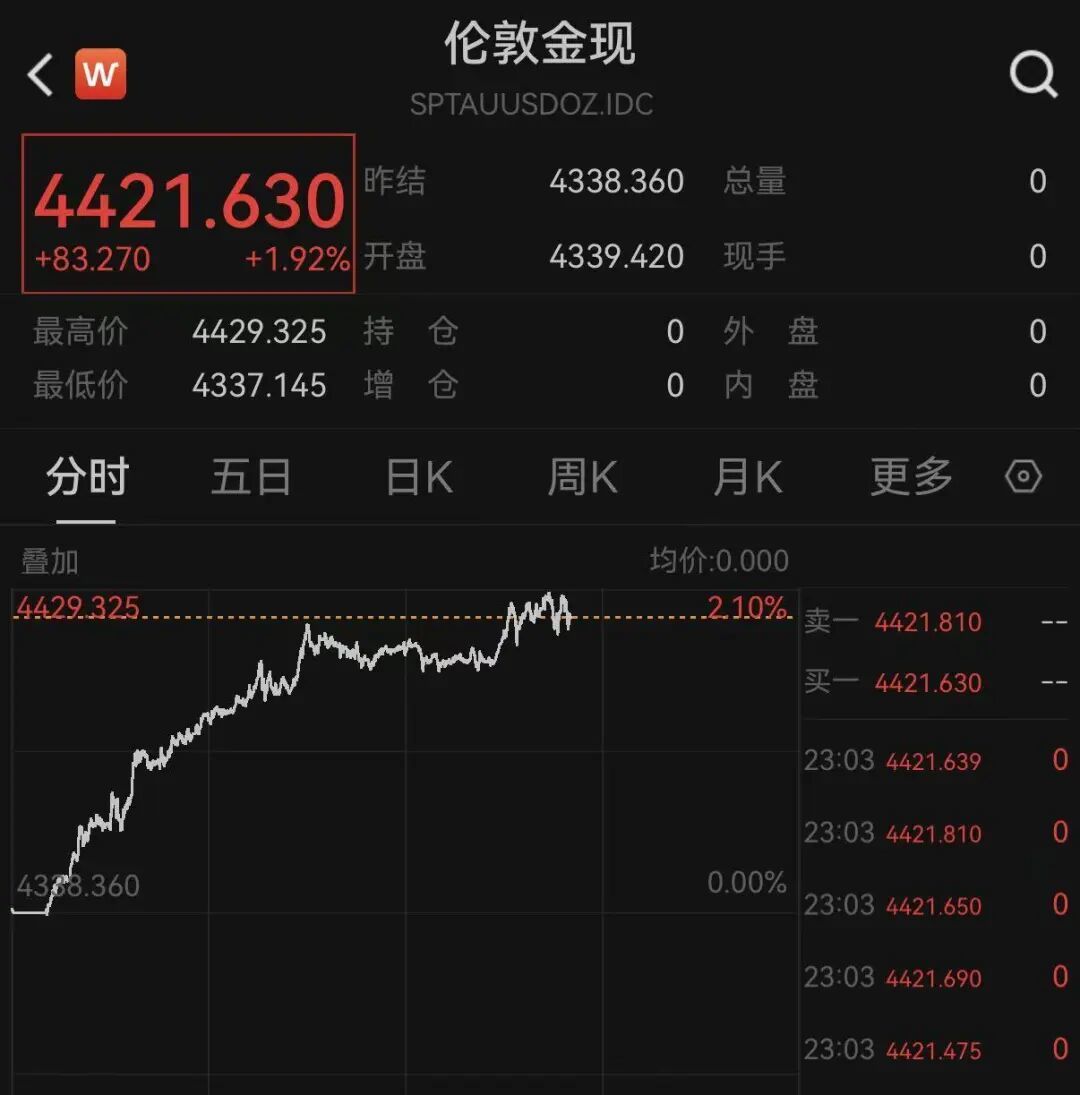Image resolution: width=1080 pixels, height=1095 pixels.
Task: Switch to the 分时 chart tab
Action: tap(87, 478)
